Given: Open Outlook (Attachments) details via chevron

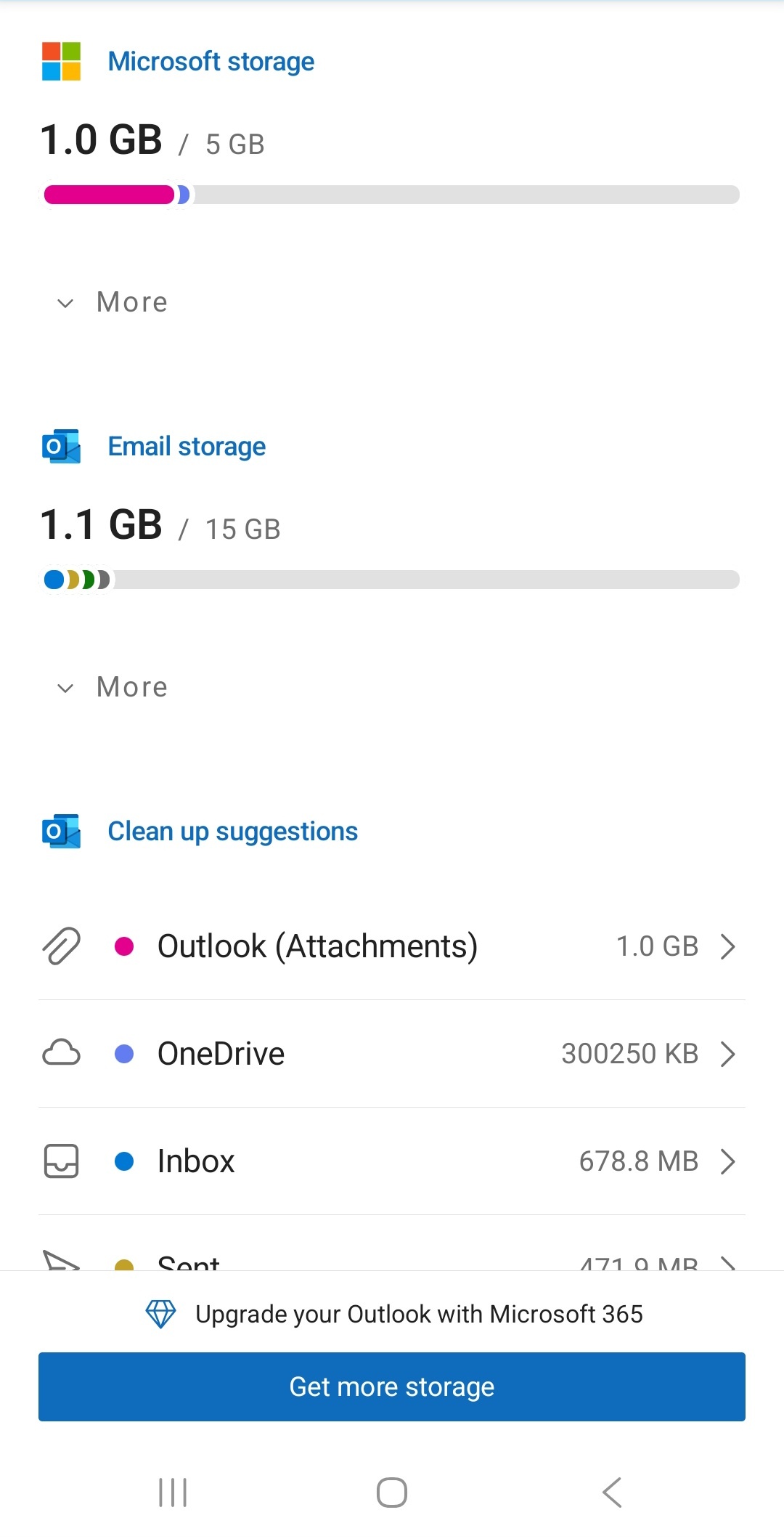Looking at the screenshot, I should coord(728,946).
